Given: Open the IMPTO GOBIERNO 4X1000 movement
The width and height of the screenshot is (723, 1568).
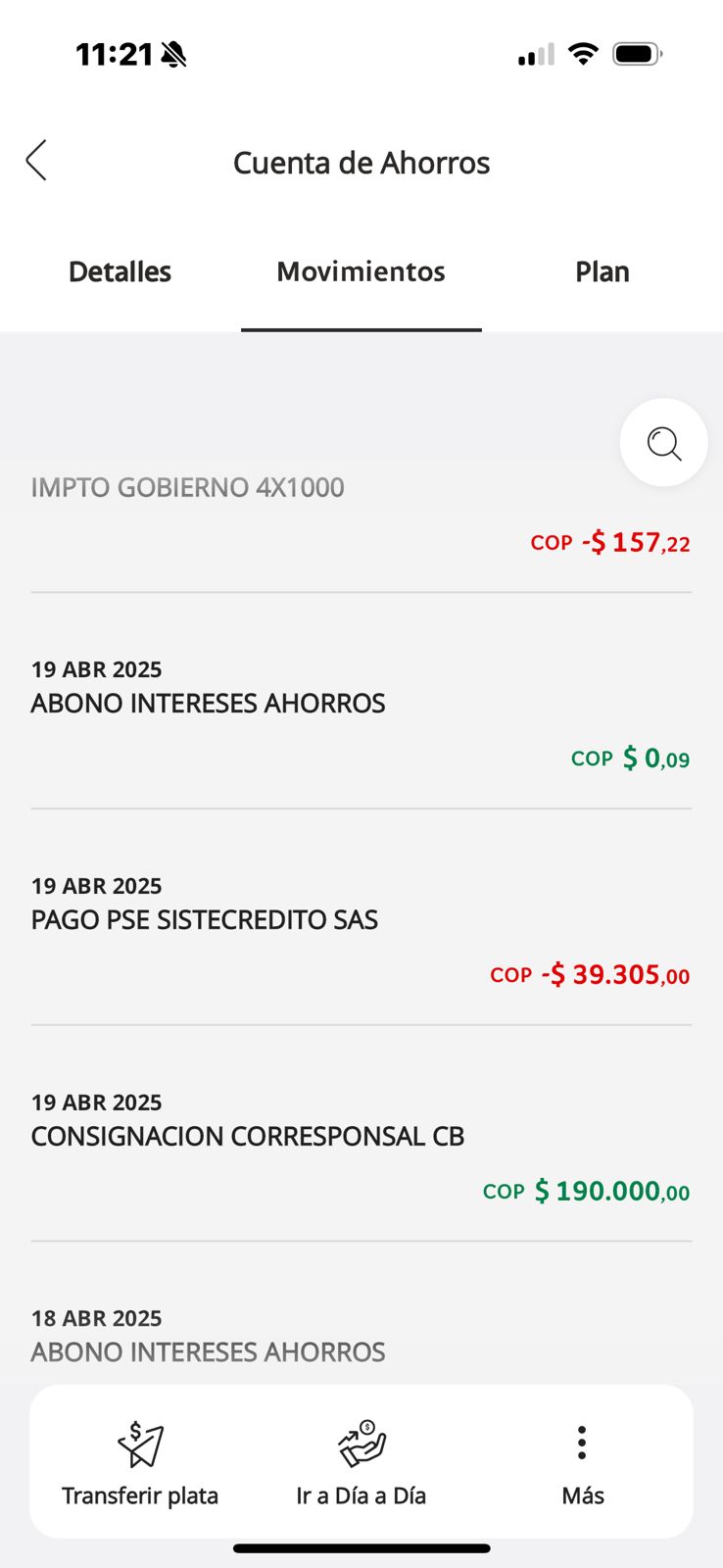Looking at the screenshot, I should point(361,515).
